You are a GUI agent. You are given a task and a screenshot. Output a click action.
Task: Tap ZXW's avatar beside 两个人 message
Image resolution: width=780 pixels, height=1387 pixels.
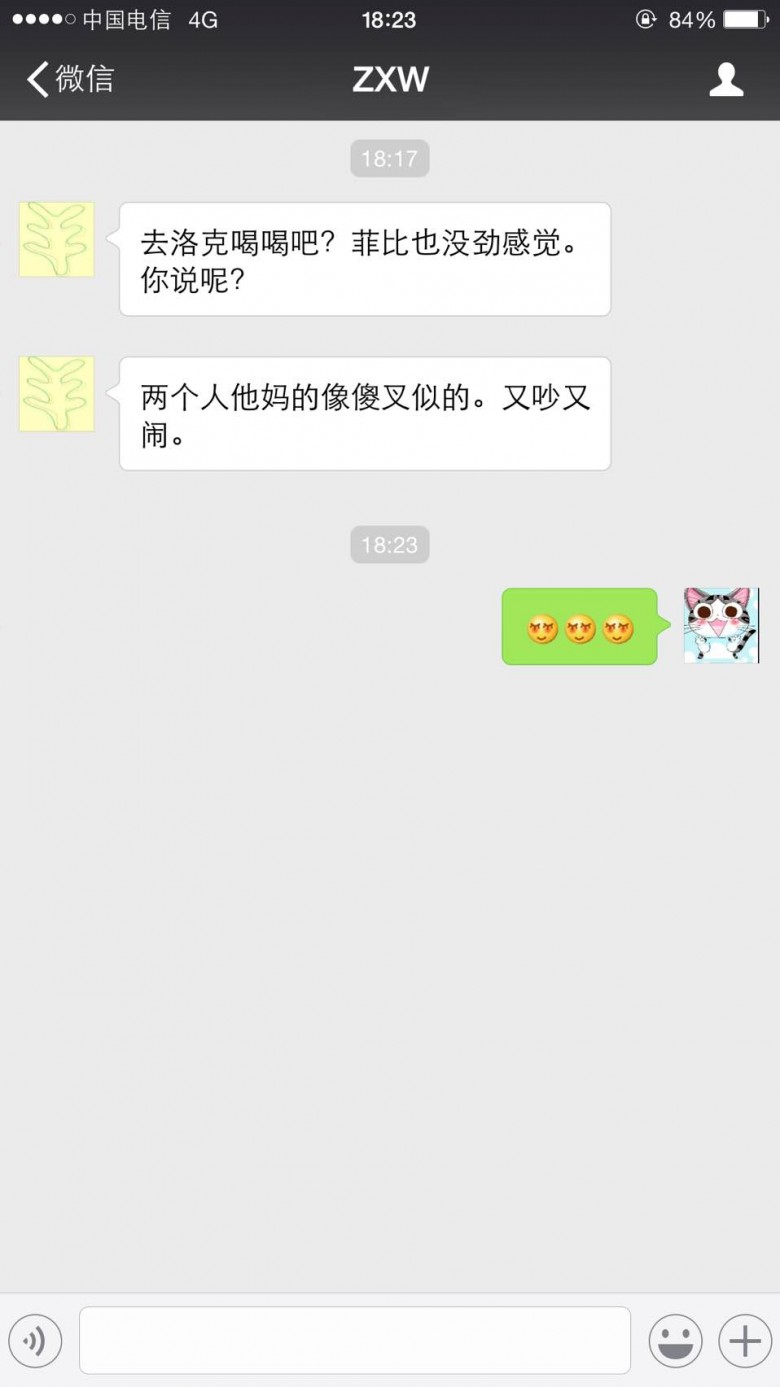(x=57, y=394)
